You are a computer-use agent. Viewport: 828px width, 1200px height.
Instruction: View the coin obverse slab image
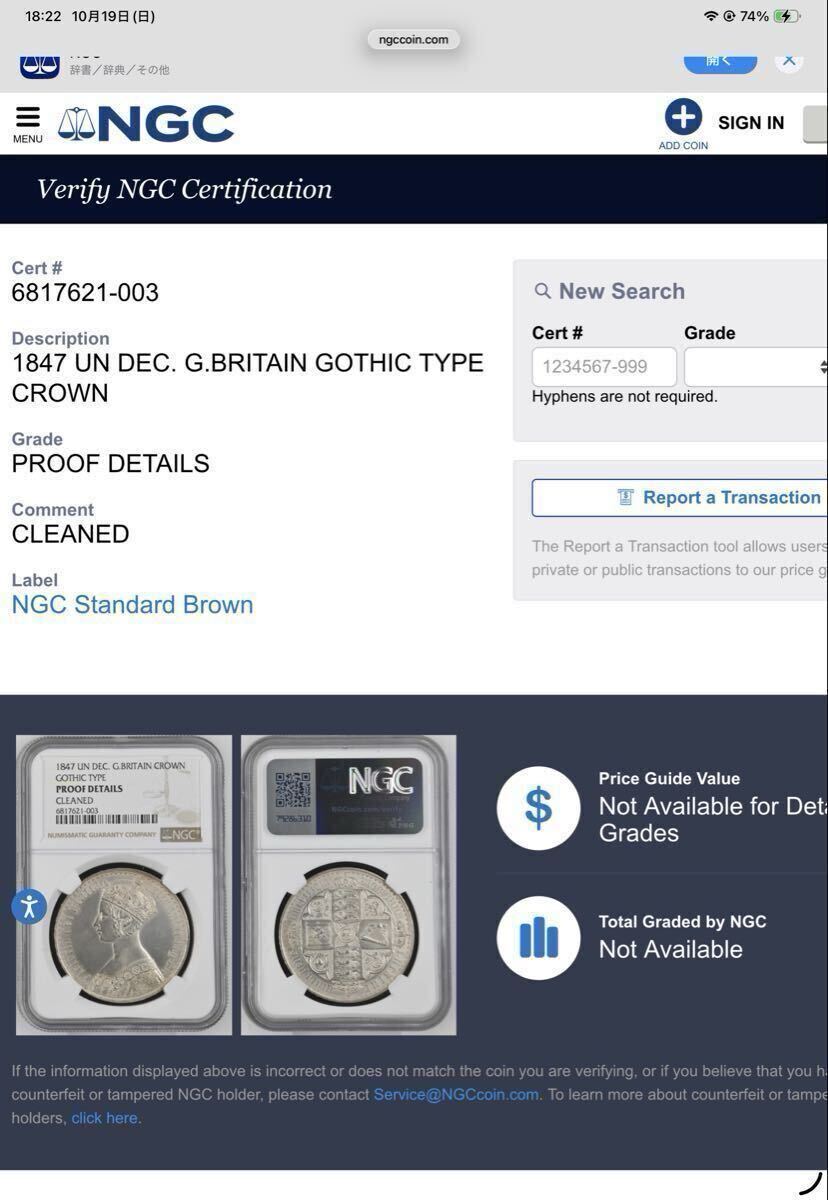click(124, 885)
